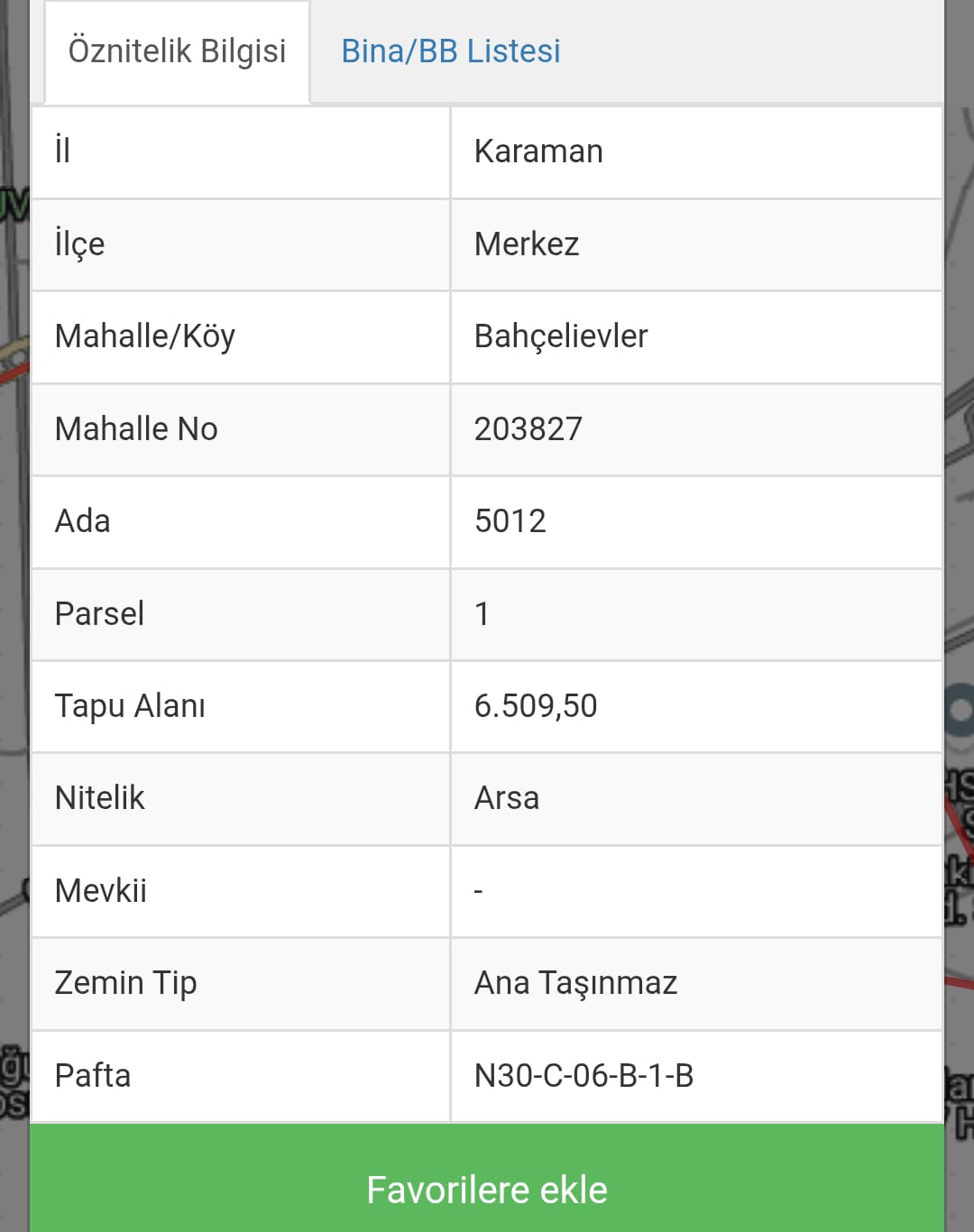Click the Nitelik row showing Arsa
Image resolution: width=974 pixels, height=1232 pixels.
pyautogui.click(x=506, y=798)
